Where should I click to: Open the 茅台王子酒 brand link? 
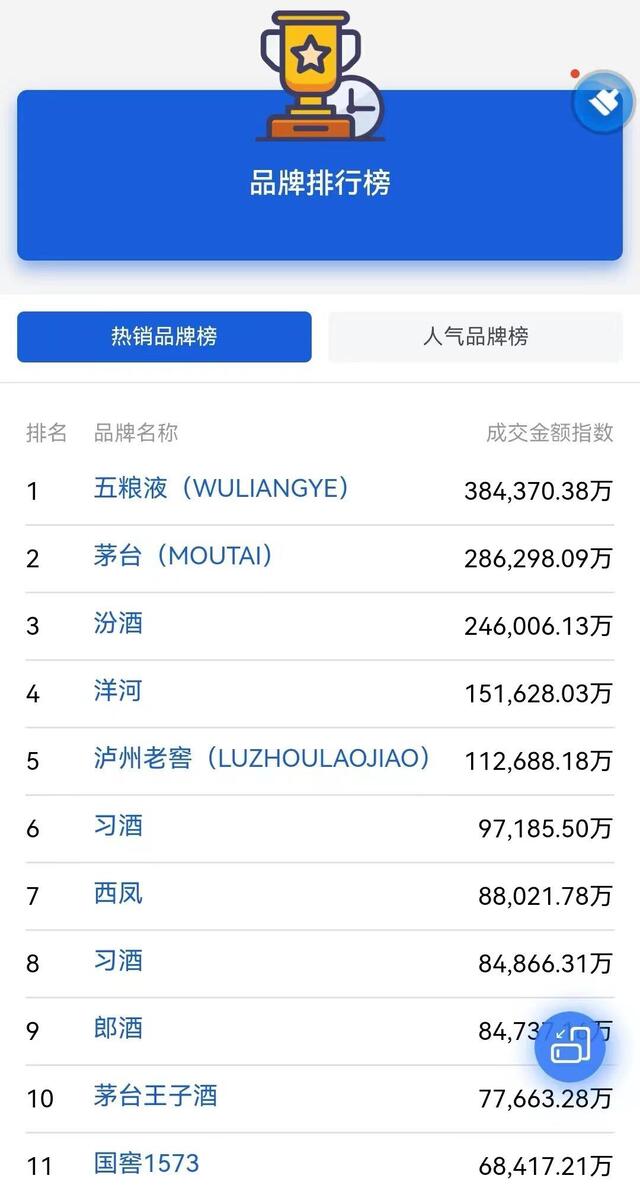[x=155, y=1096]
